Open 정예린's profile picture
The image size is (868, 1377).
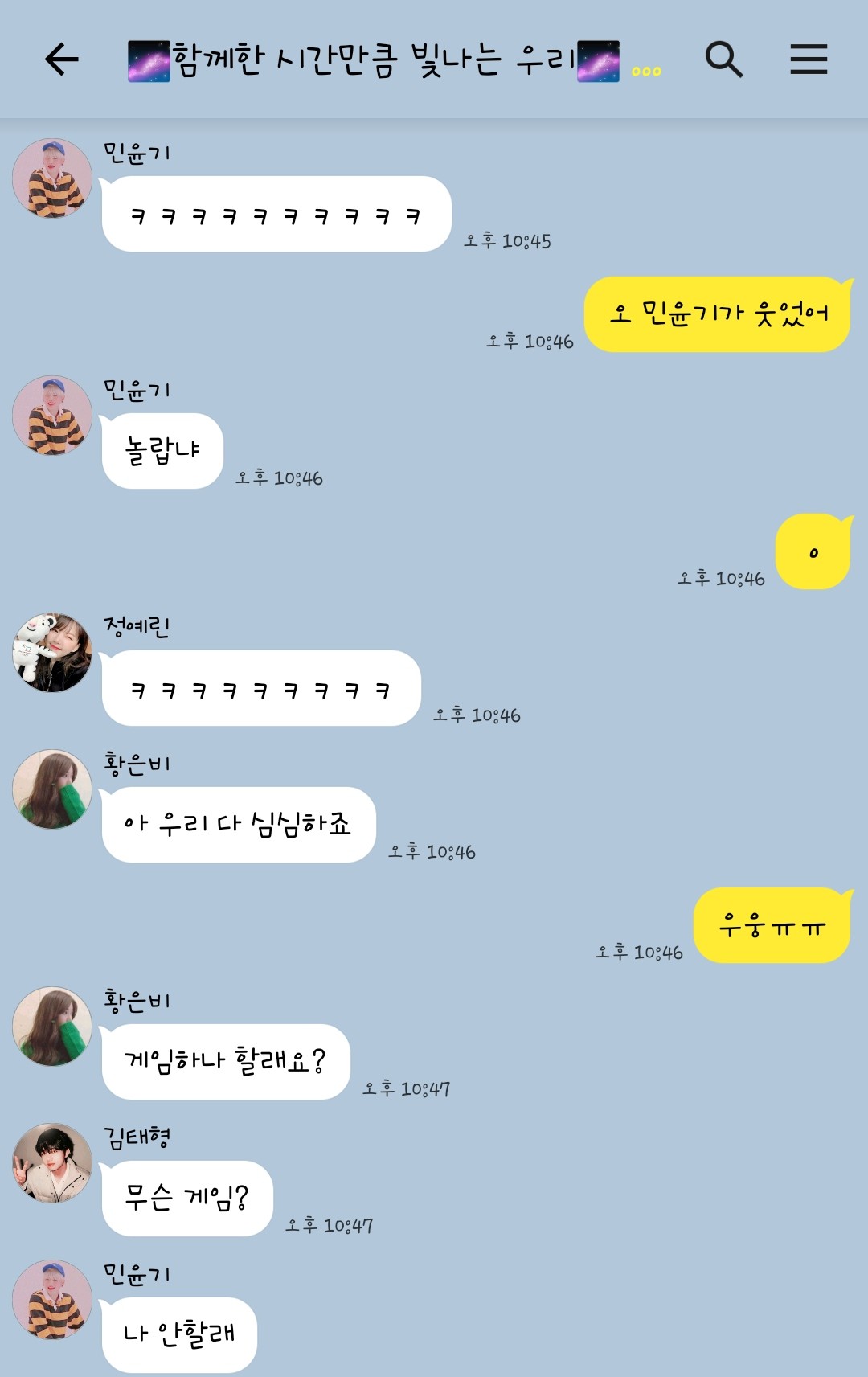tap(52, 653)
